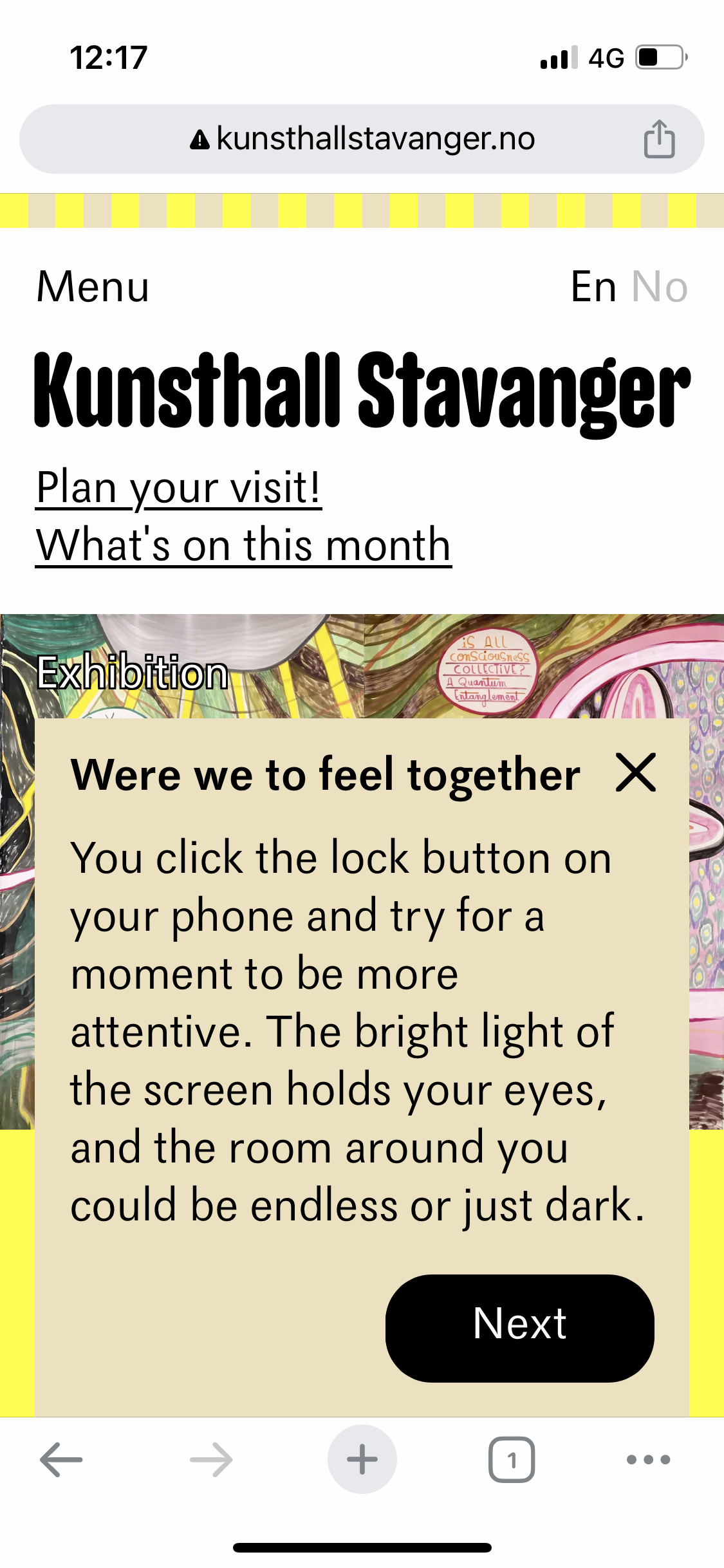Select the En language option
The image size is (724, 1568).
click(x=593, y=286)
